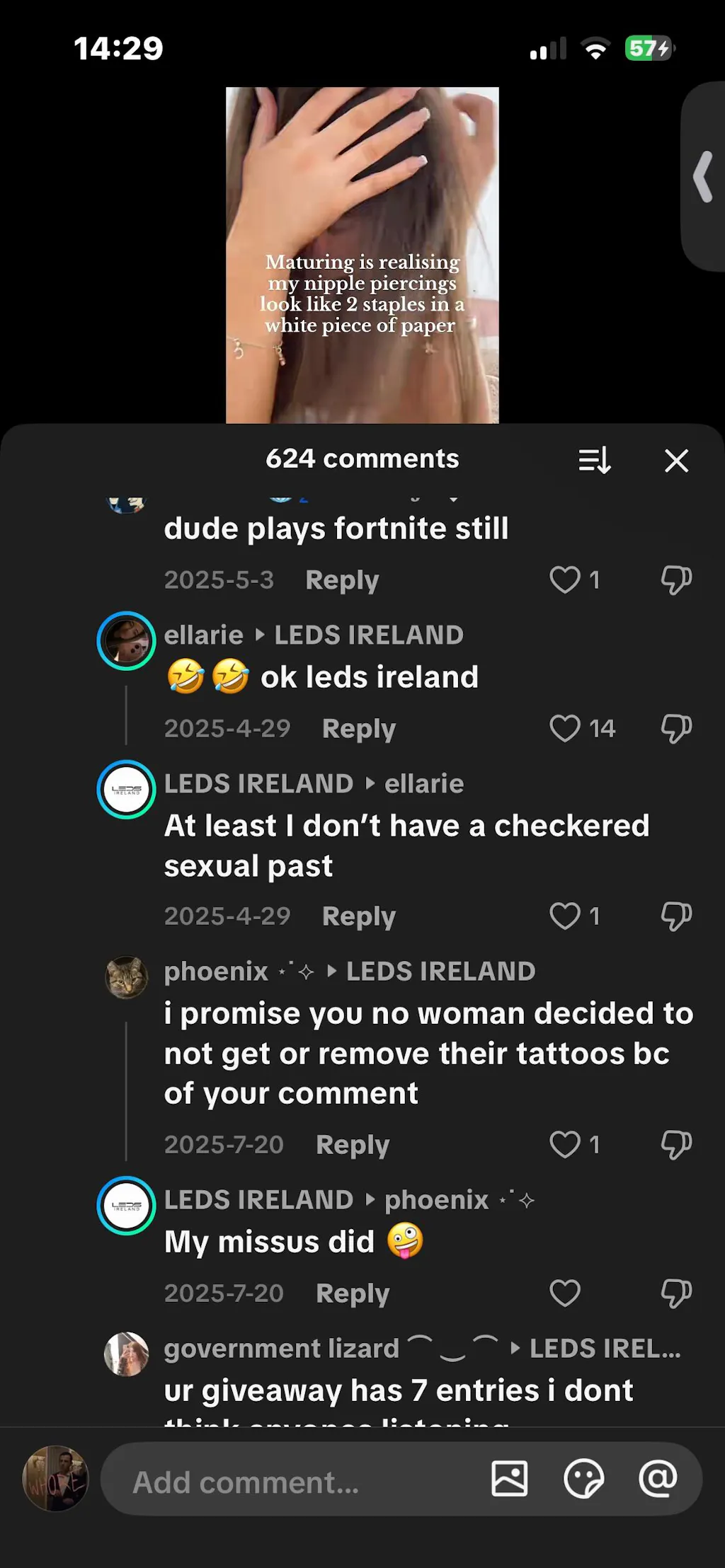
Task: Open ellarie's profile picture
Action: 126,640
